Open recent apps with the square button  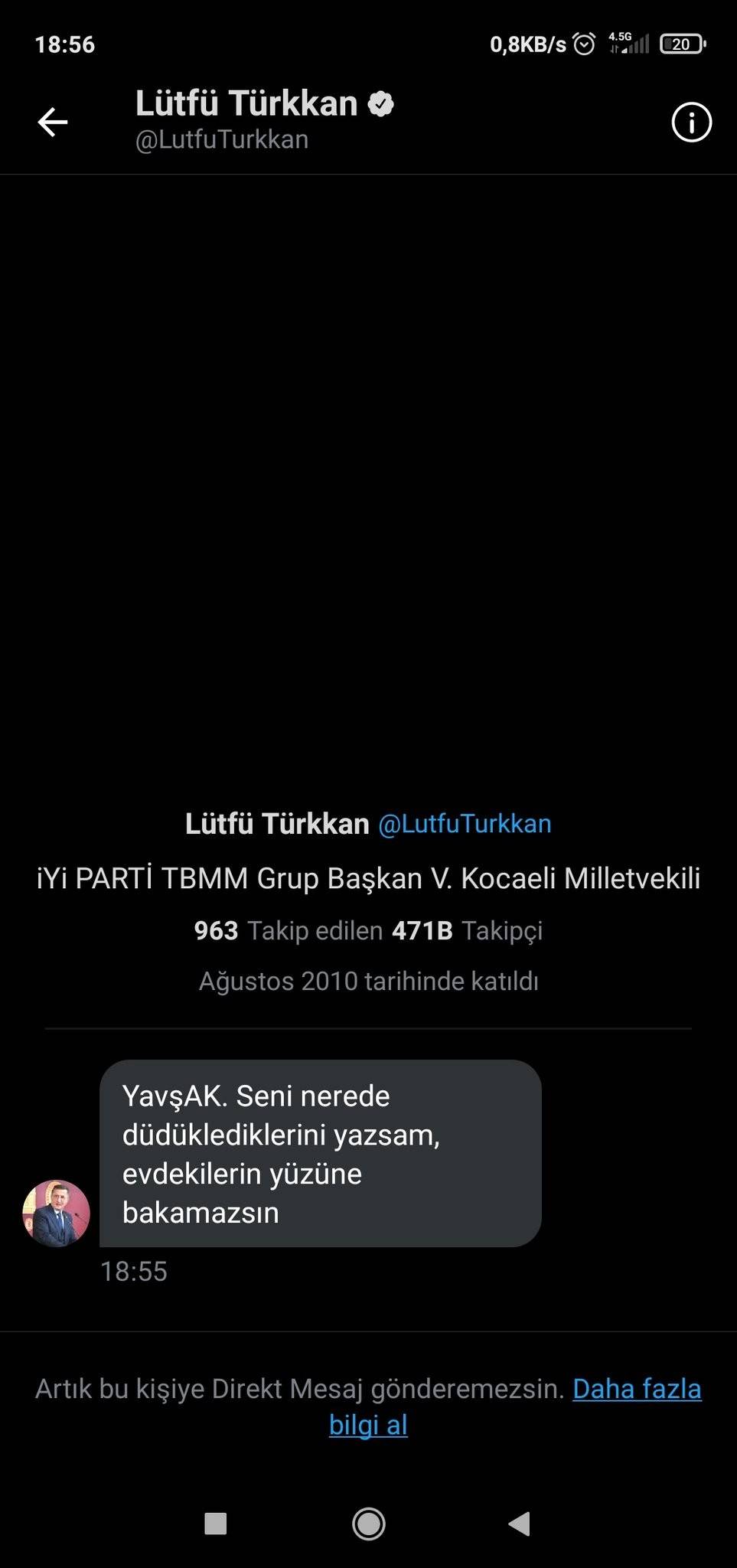(216, 1524)
